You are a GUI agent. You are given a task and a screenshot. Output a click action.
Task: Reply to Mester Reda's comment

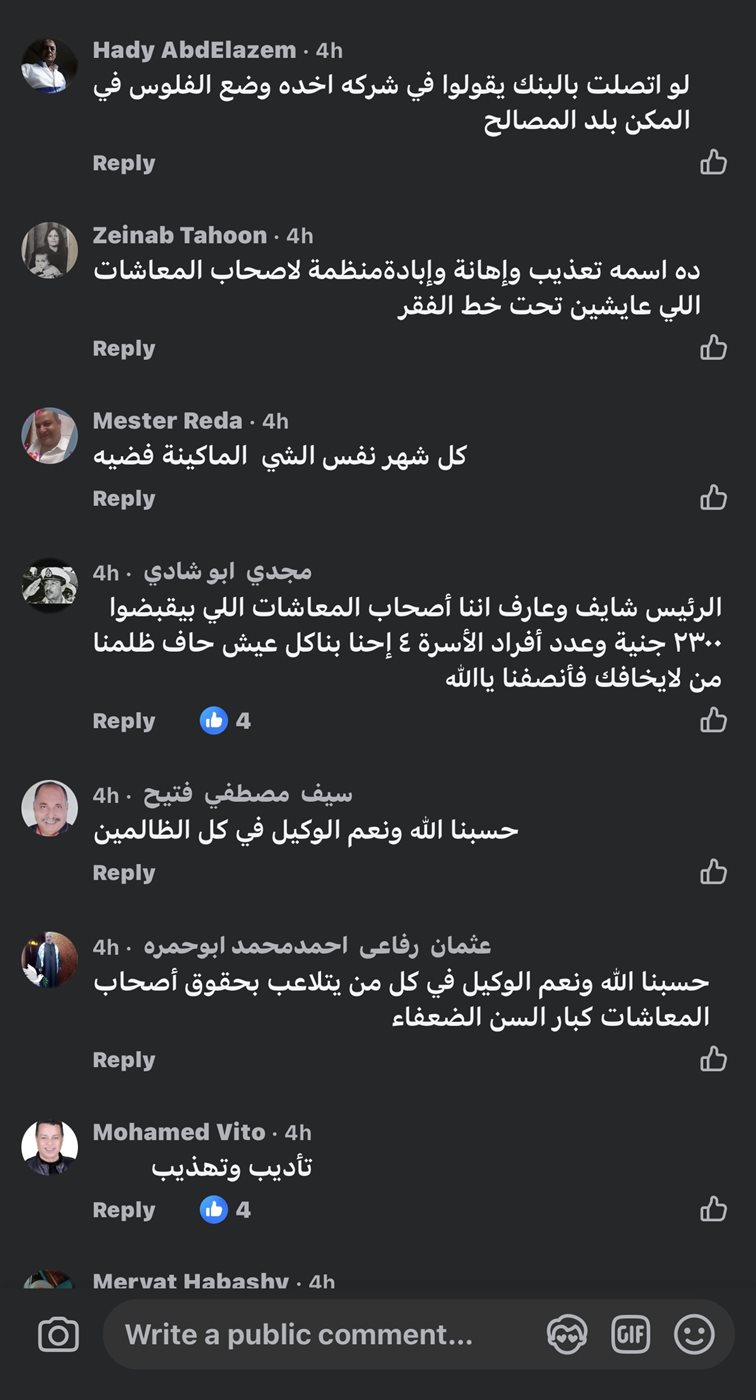(123, 498)
